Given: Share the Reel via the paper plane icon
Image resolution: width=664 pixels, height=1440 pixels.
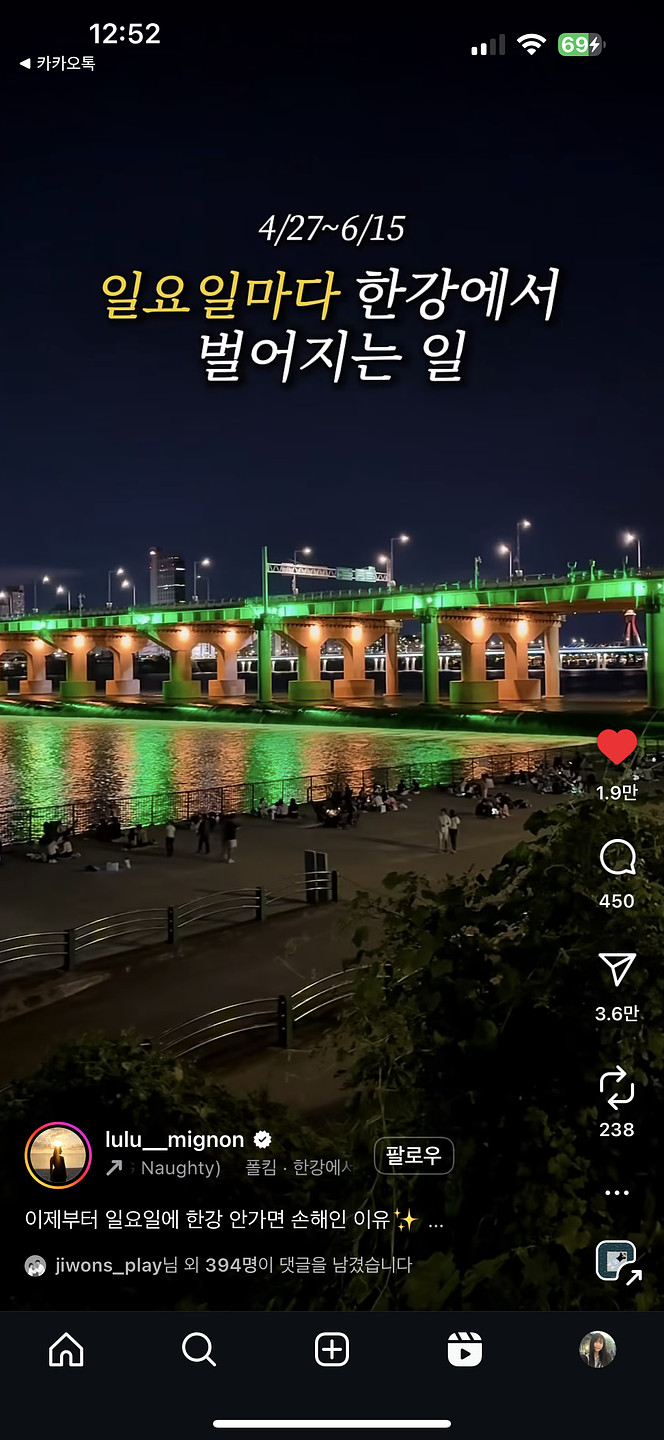Looking at the screenshot, I should coord(617,969).
